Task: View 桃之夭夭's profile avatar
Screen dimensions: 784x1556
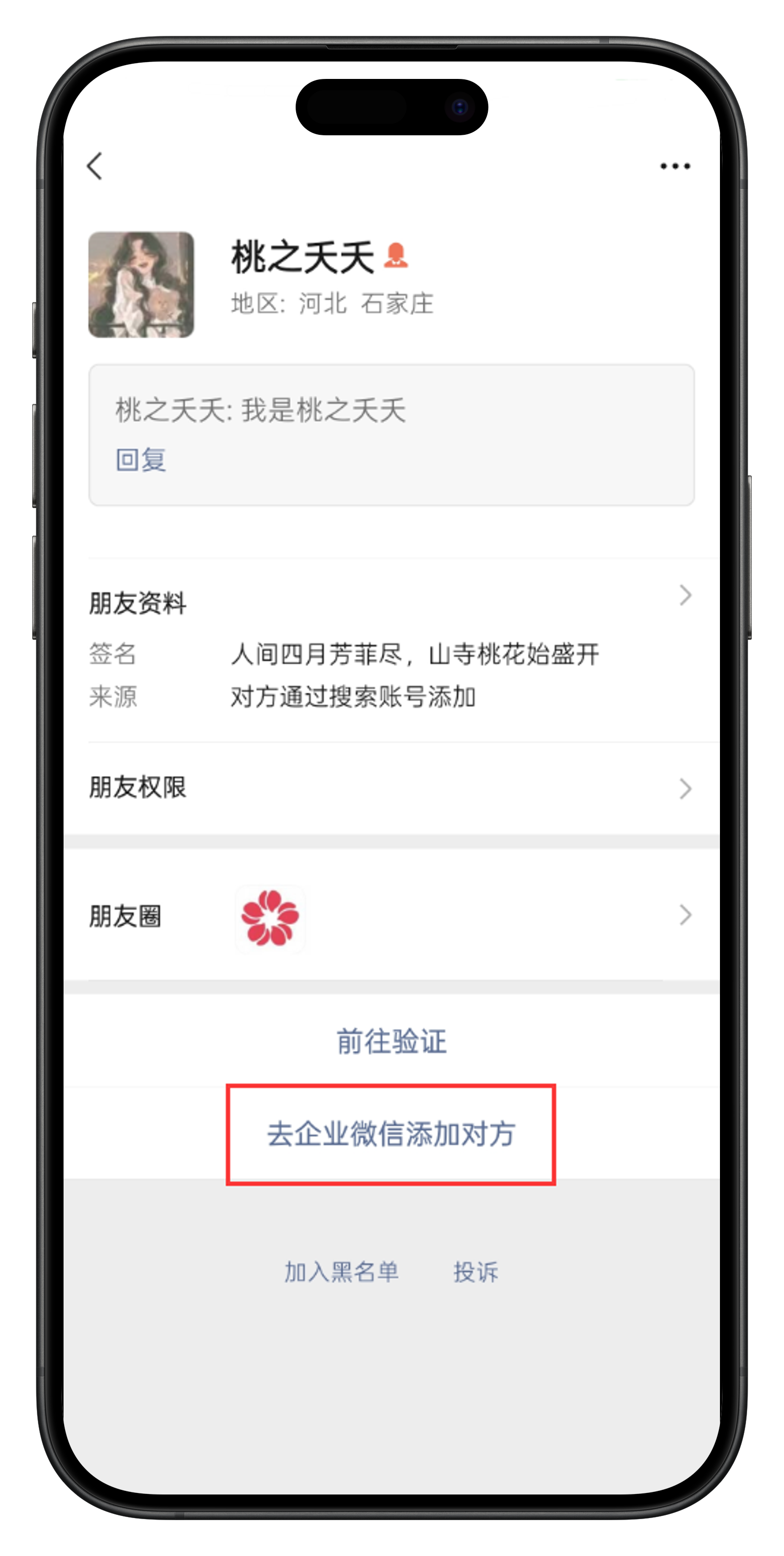Action: pos(141,284)
